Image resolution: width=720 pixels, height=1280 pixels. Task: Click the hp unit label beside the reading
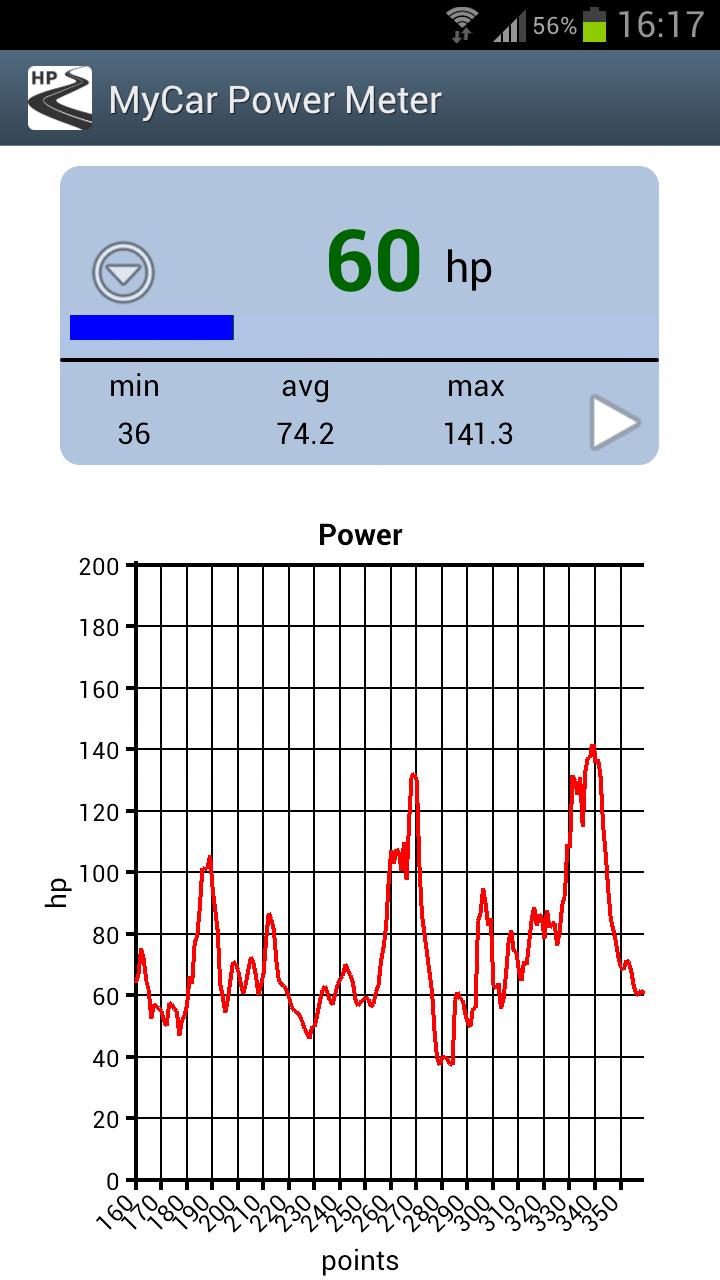[468, 268]
